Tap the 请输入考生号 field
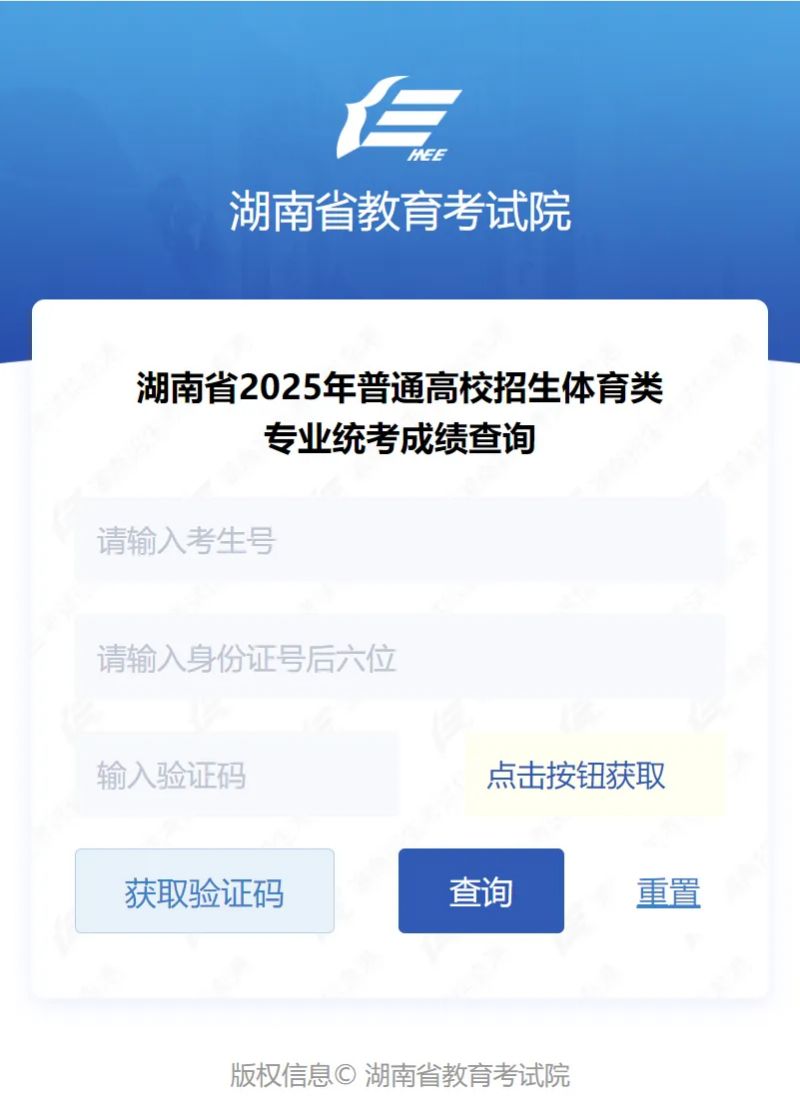The width and height of the screenshot is (800, 1108). click(400, 542)
